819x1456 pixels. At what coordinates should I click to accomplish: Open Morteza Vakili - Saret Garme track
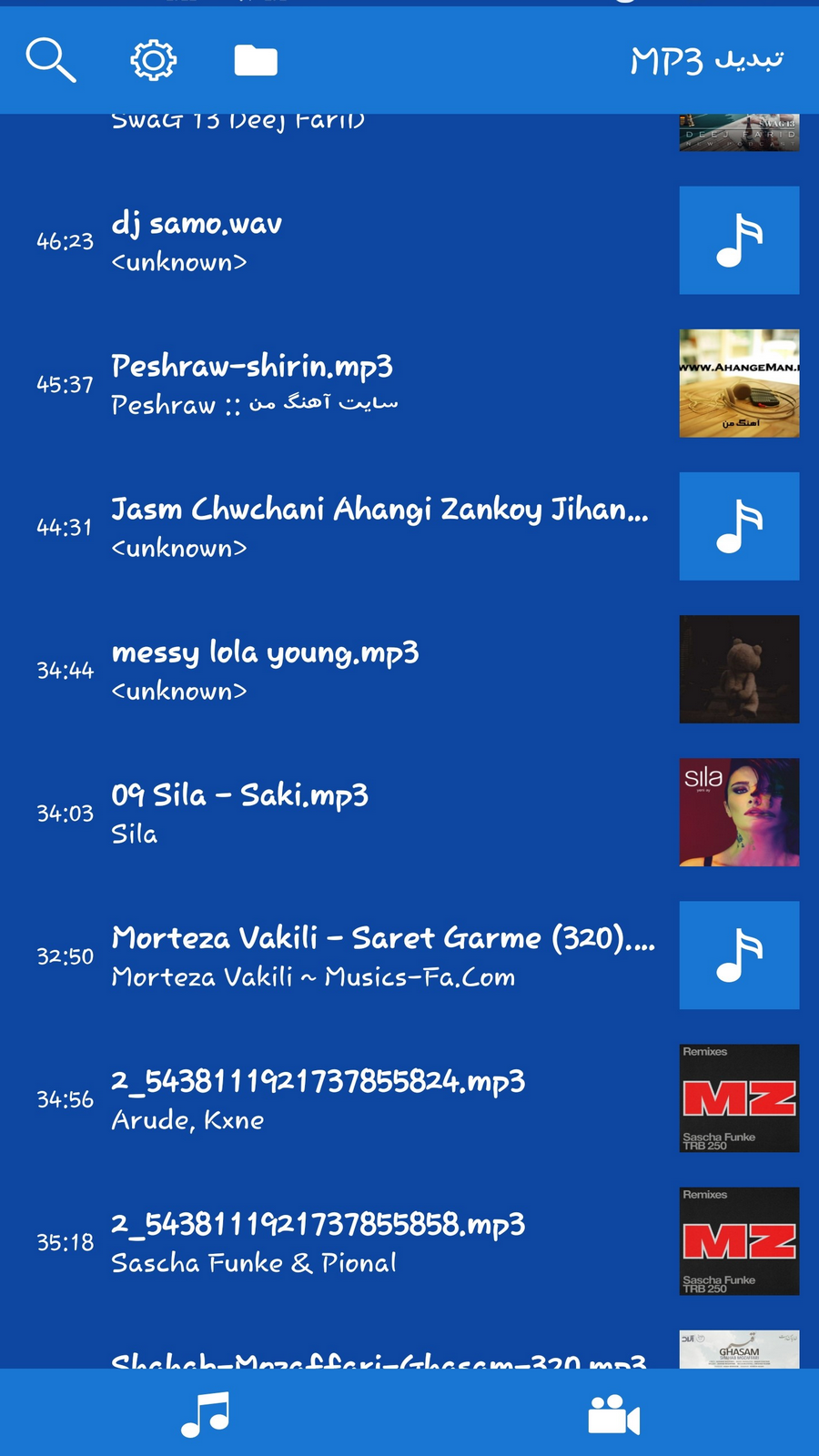(x=382, y=955)
